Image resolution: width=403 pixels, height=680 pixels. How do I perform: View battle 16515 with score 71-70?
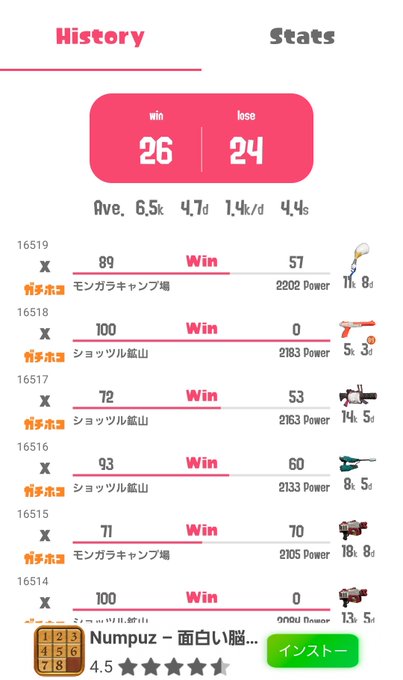(x=201, y=538)
